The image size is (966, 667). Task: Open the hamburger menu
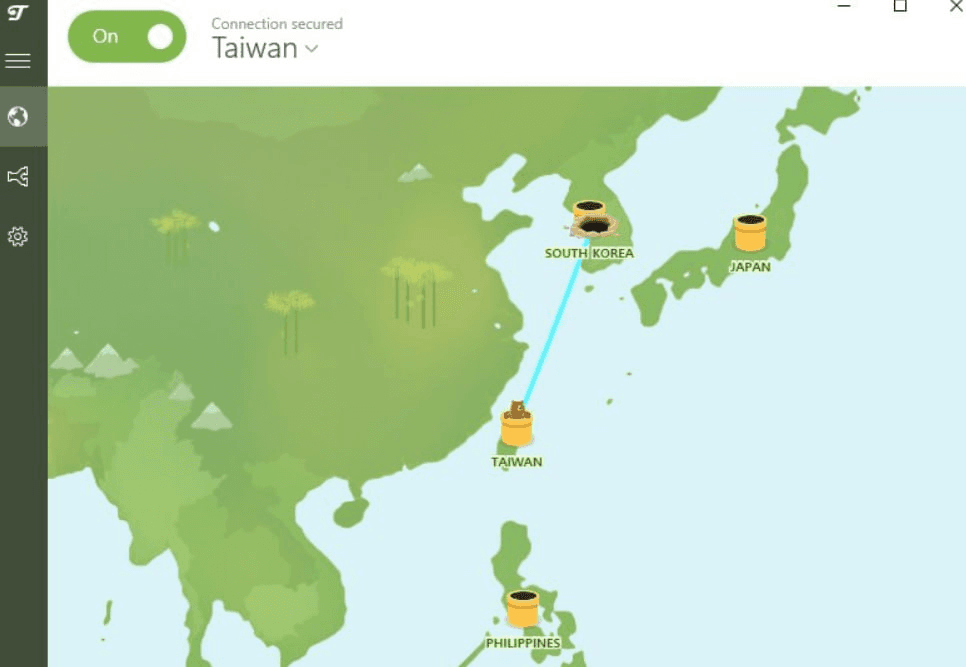tap(18, 61)
